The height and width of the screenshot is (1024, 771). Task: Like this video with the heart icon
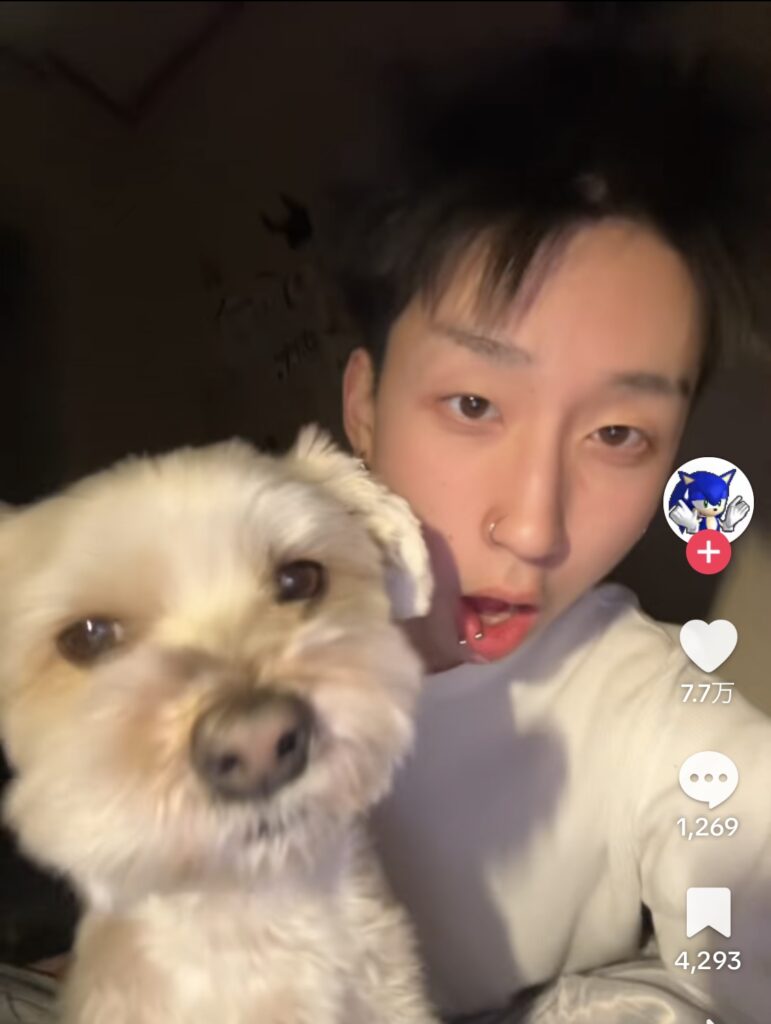[x=708, y=646]
